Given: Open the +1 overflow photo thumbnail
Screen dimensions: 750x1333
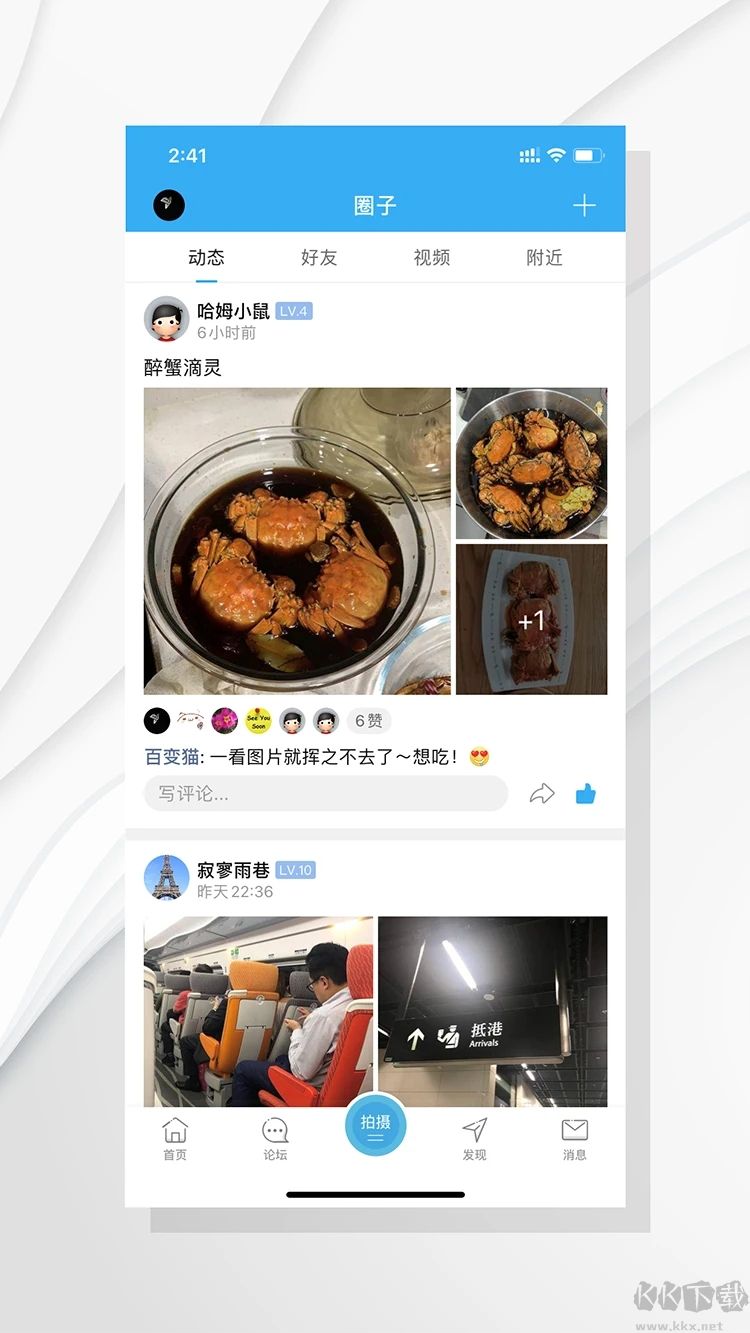Looking at the screenshot, I should (x=531, y=619).
